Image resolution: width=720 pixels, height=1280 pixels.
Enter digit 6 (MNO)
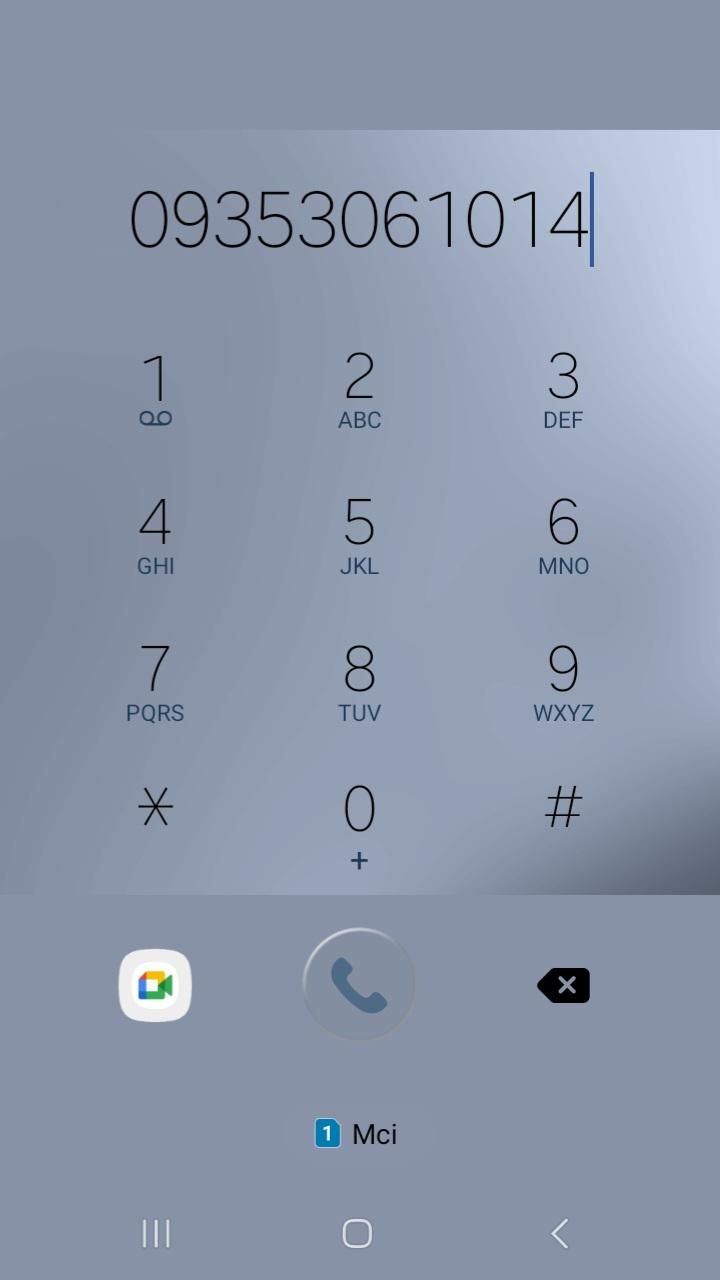coord(563,535)
